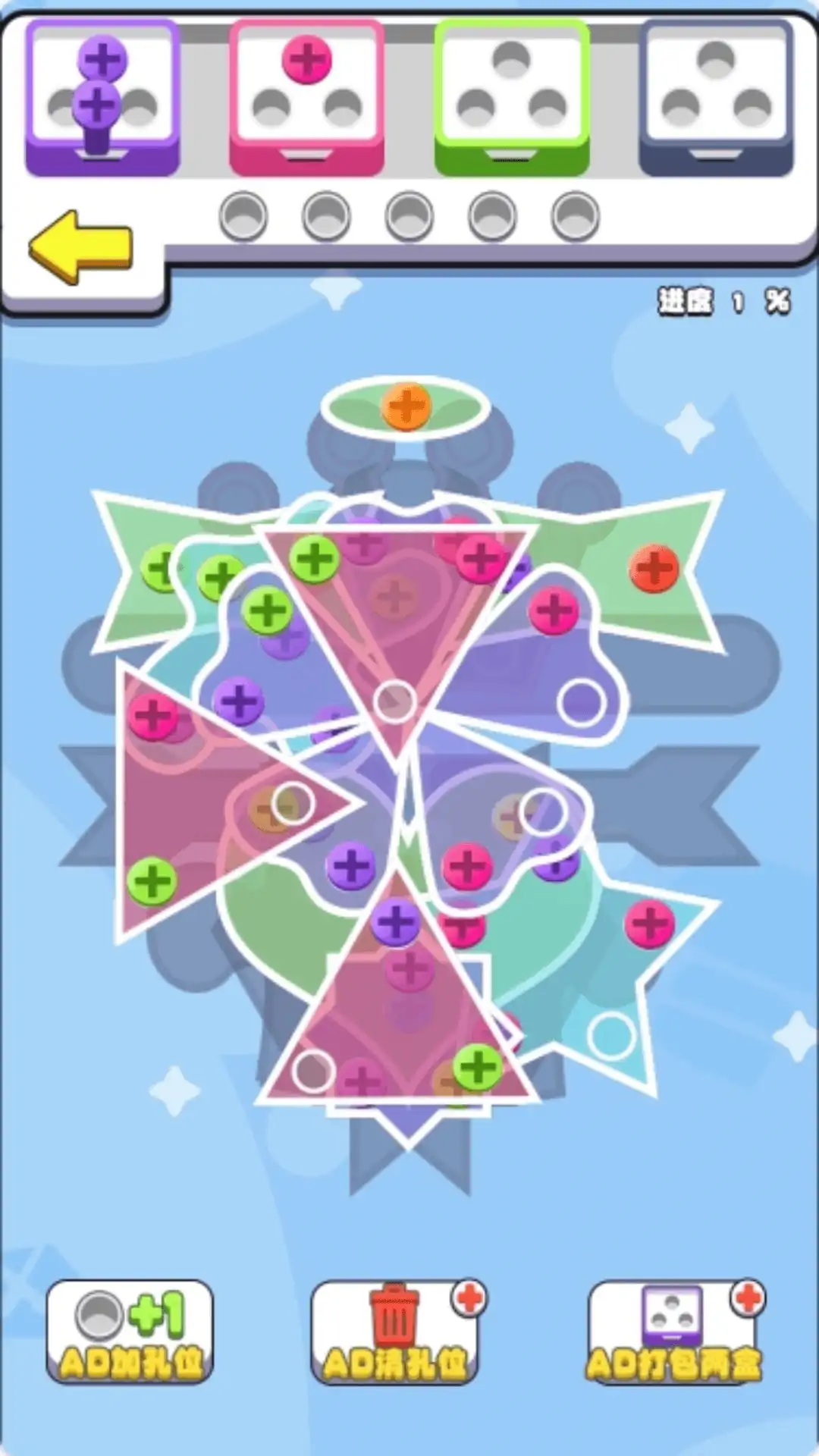
Task: Unscrew the pink screw on the star piece
Action: click(x=649, y=923)
